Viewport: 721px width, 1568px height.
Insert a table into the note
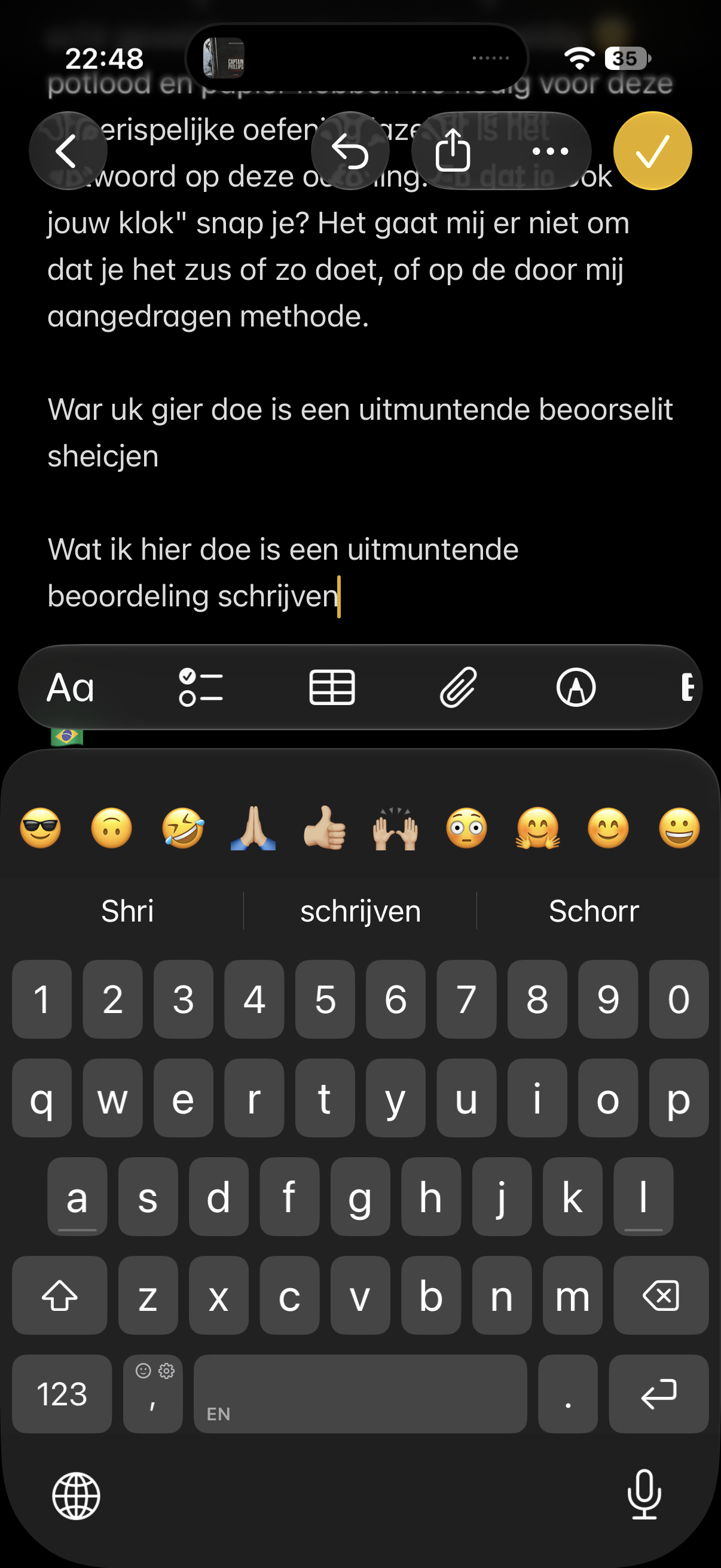(x=332, y=688)
